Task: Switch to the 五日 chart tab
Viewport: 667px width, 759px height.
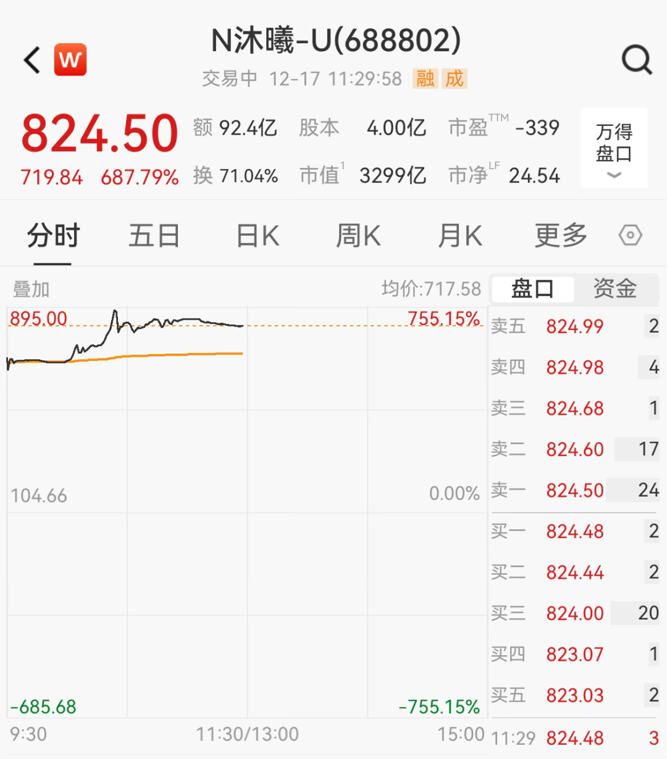Action: click(x=155, y=236)
